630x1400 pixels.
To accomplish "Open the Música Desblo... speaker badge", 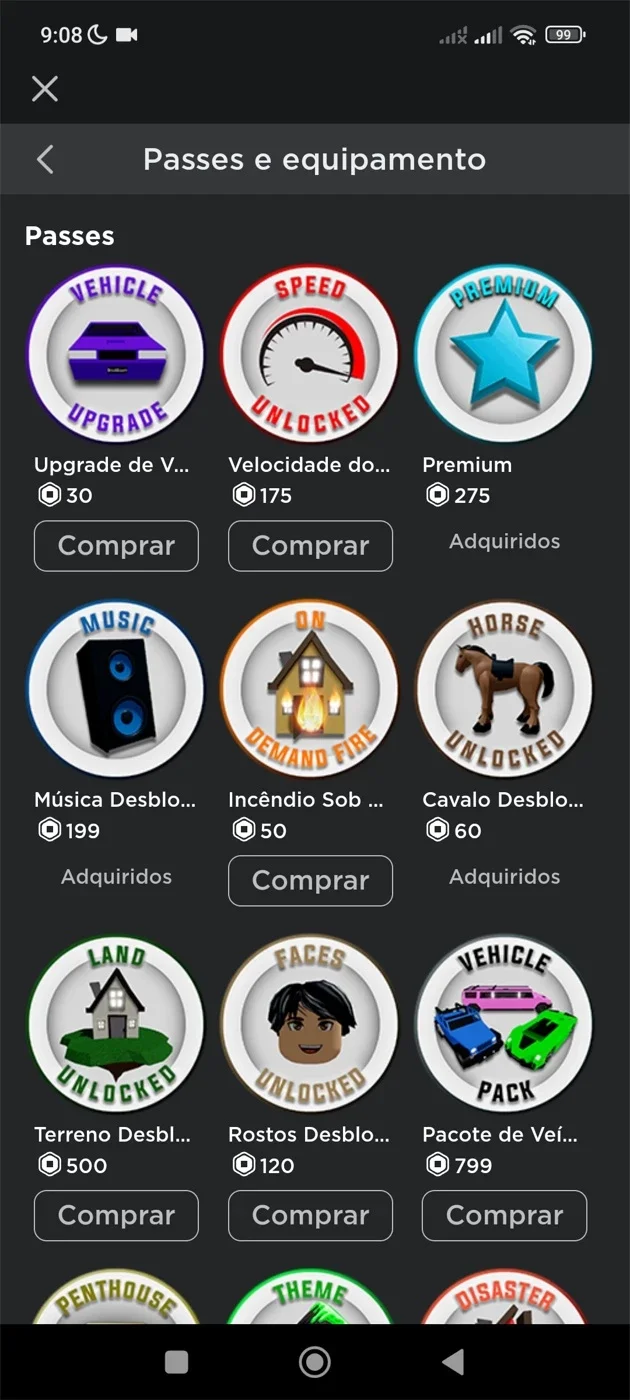I will (116, 689).
